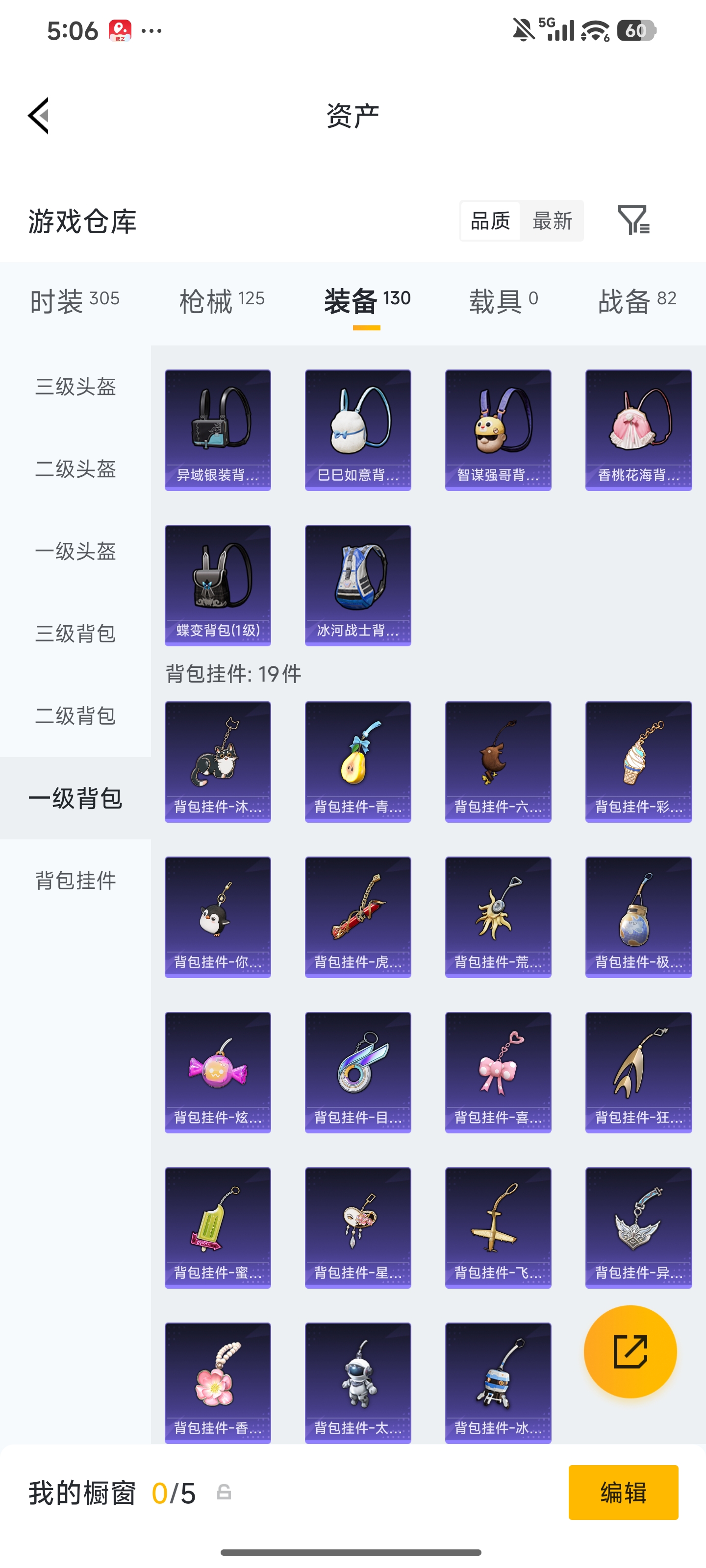Open the pear-shaped 背包挂件-青 charm
The width and height of the screenshot is (706, 1568).
[x=357, y=761]
